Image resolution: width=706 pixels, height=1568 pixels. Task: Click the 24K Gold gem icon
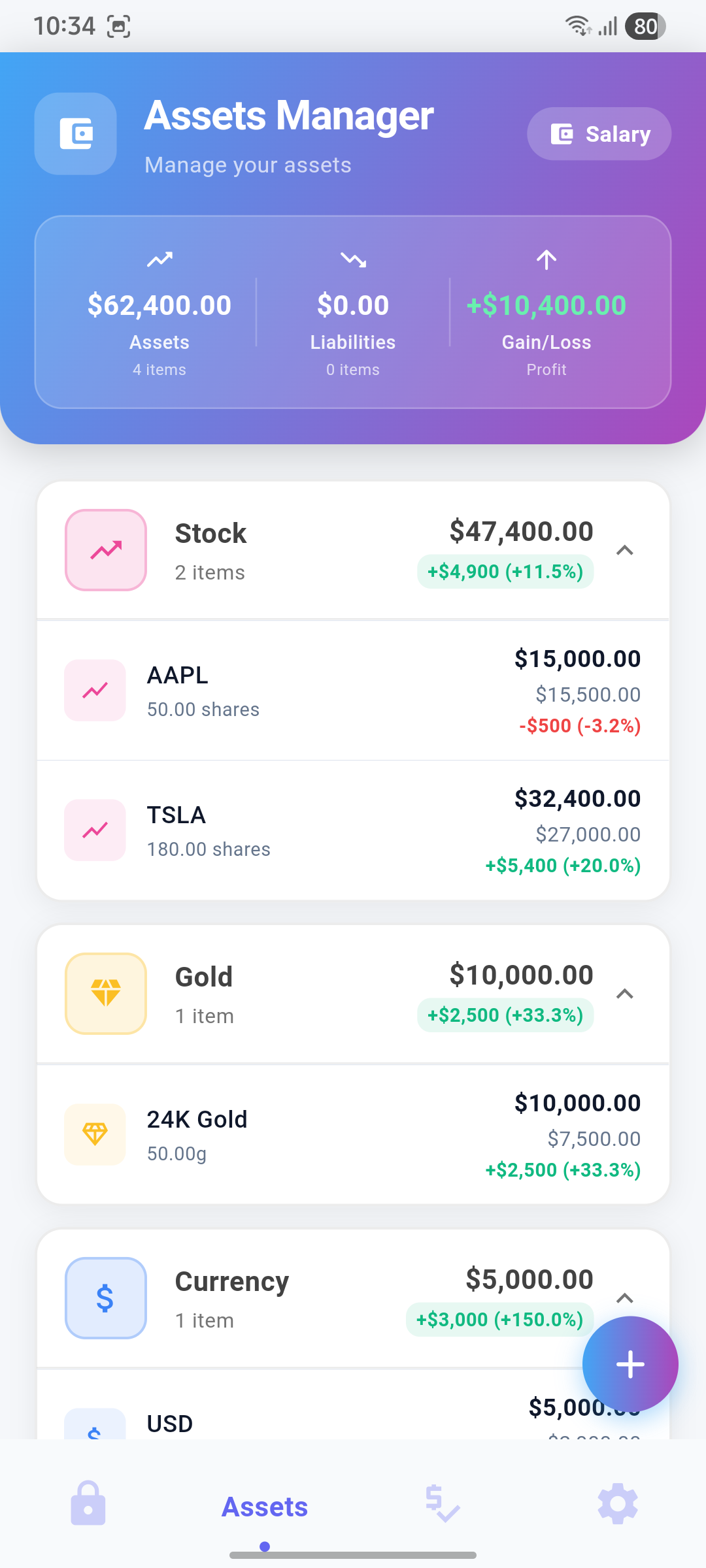(x=94, y=1134)
